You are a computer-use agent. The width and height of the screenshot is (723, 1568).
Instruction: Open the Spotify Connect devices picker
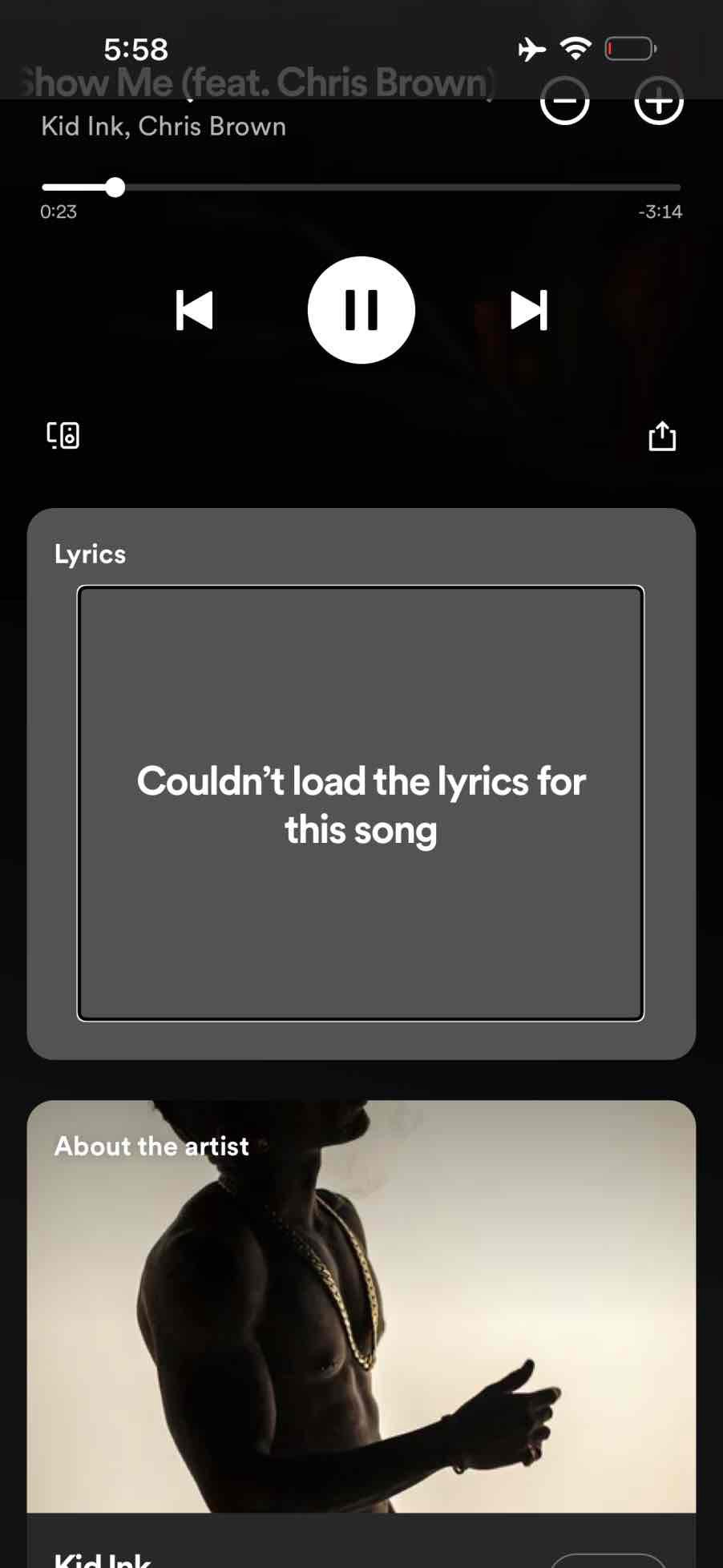(63, 435)
